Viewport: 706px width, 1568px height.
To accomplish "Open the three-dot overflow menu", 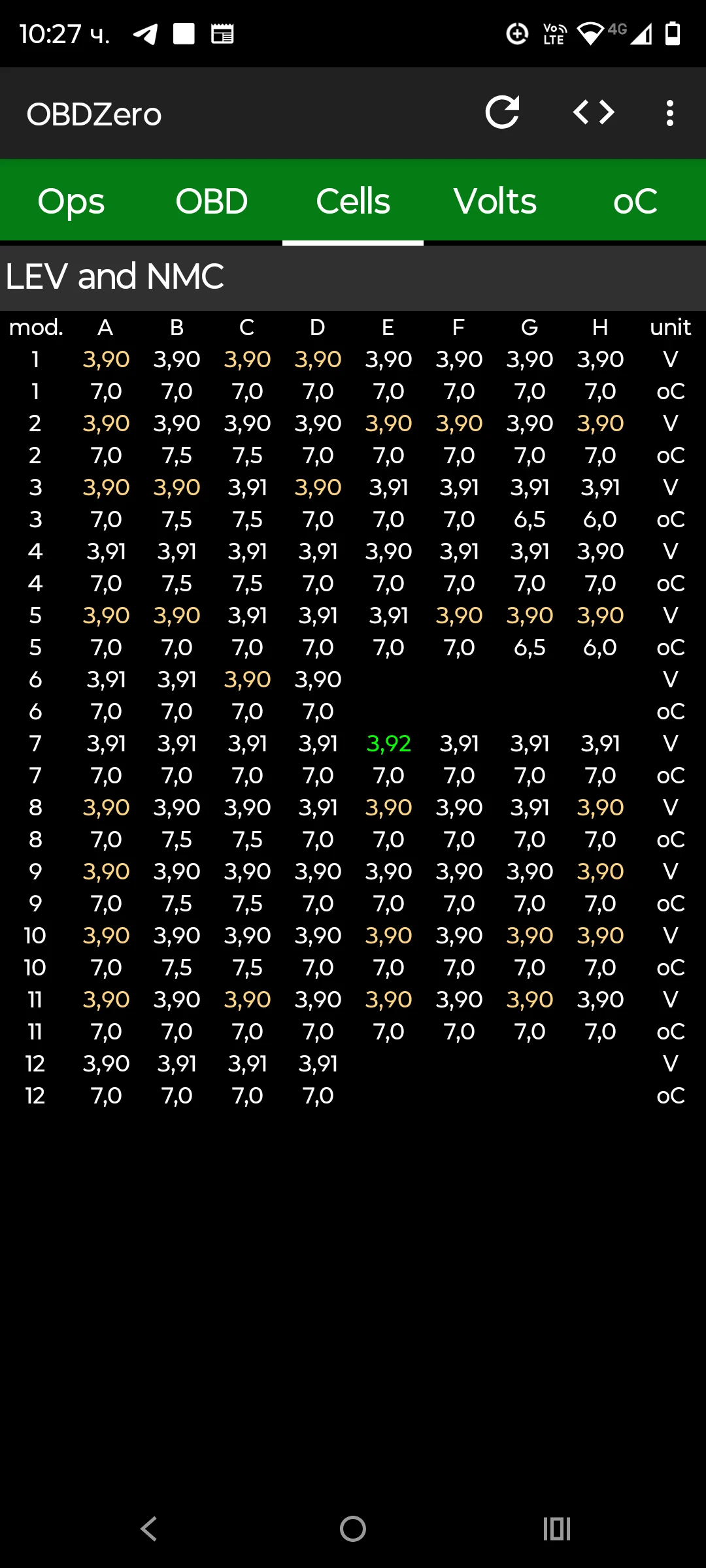I will (x=669, y=113).
